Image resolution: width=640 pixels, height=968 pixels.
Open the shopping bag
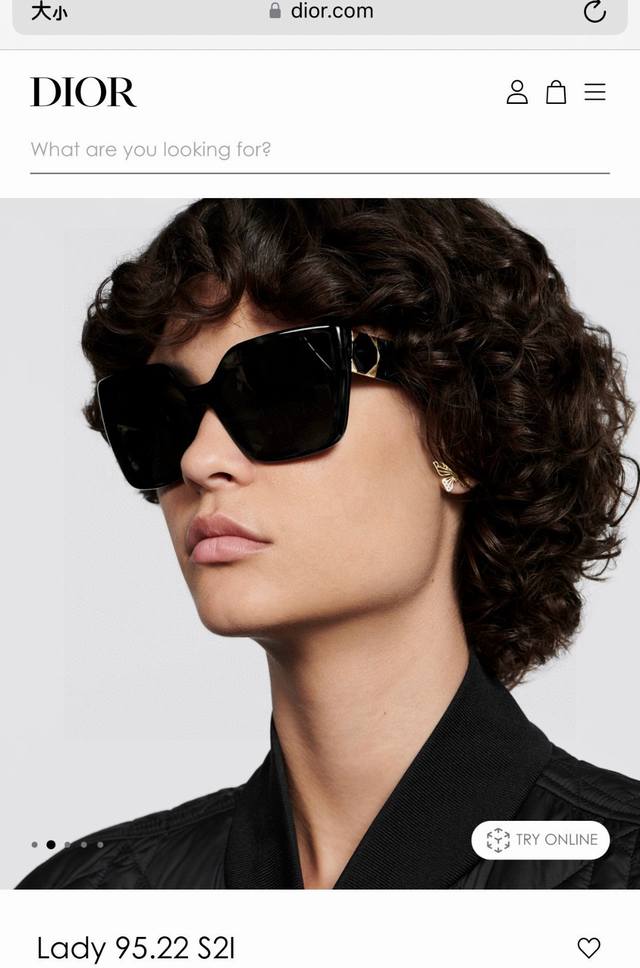556,92
